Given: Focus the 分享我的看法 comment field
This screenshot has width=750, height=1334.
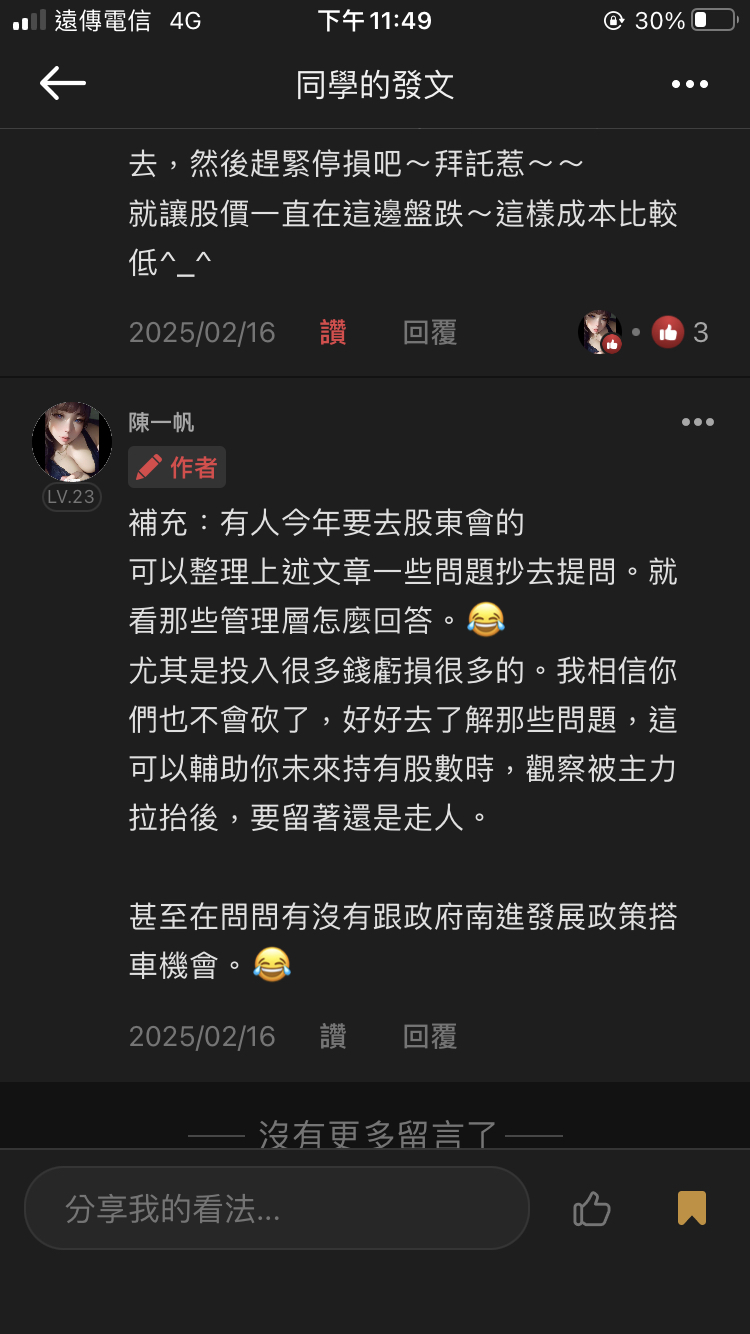Looking at the screenshot, I should 276,1208.
